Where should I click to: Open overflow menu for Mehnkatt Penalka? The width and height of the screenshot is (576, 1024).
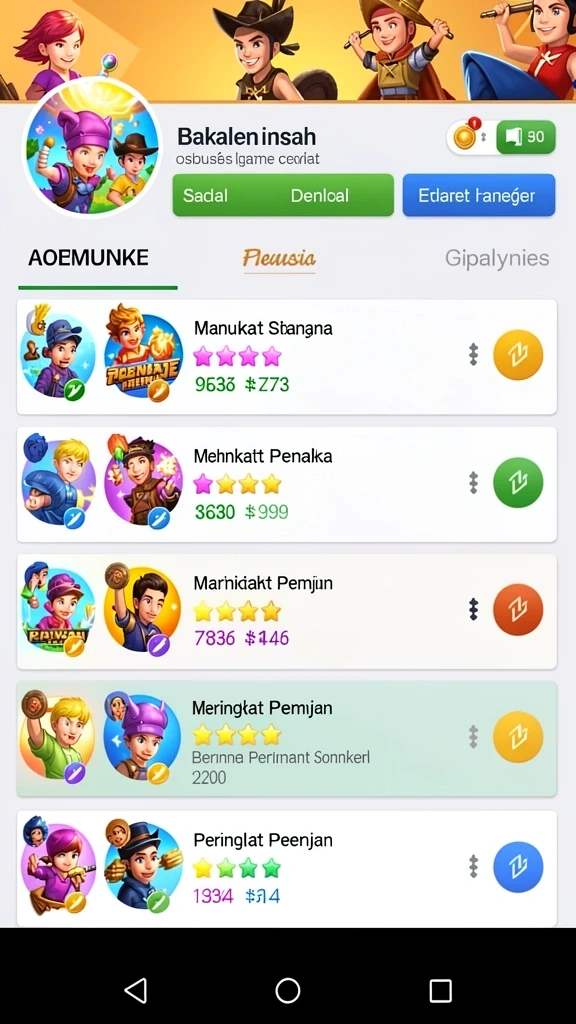[473, 483]
